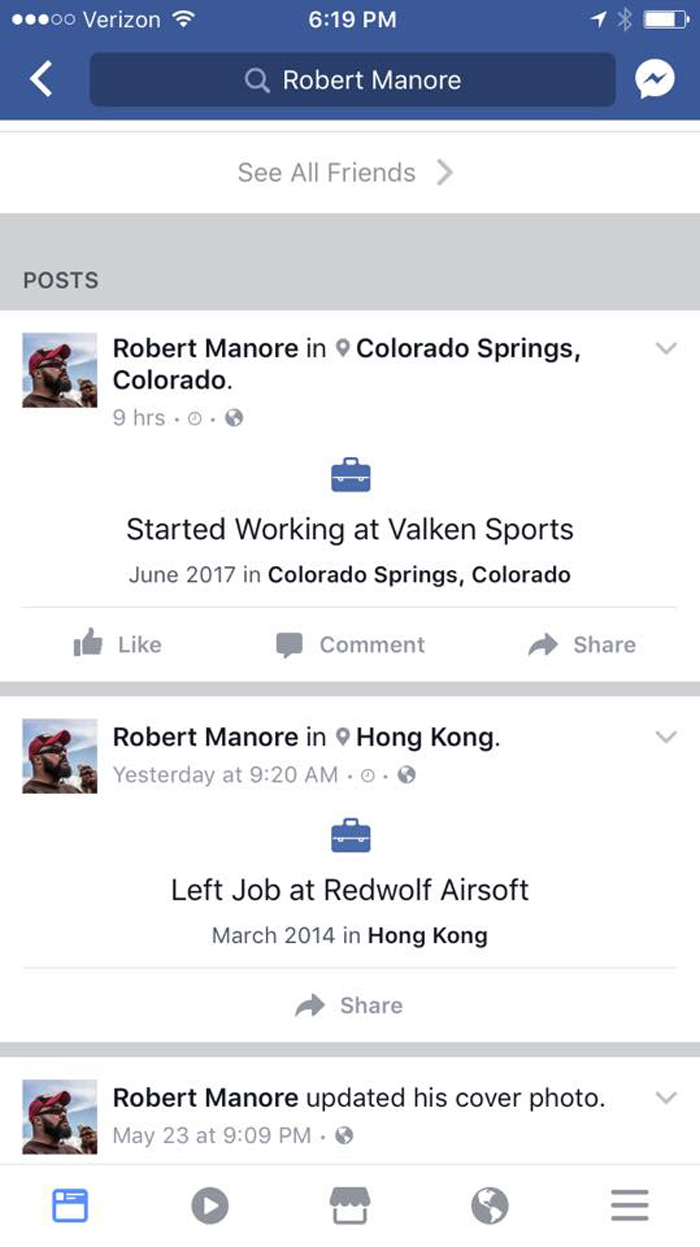The height and width of the screenshot is (1247, 700).
Task: Open See All Friends
Action: click(345, 173)
